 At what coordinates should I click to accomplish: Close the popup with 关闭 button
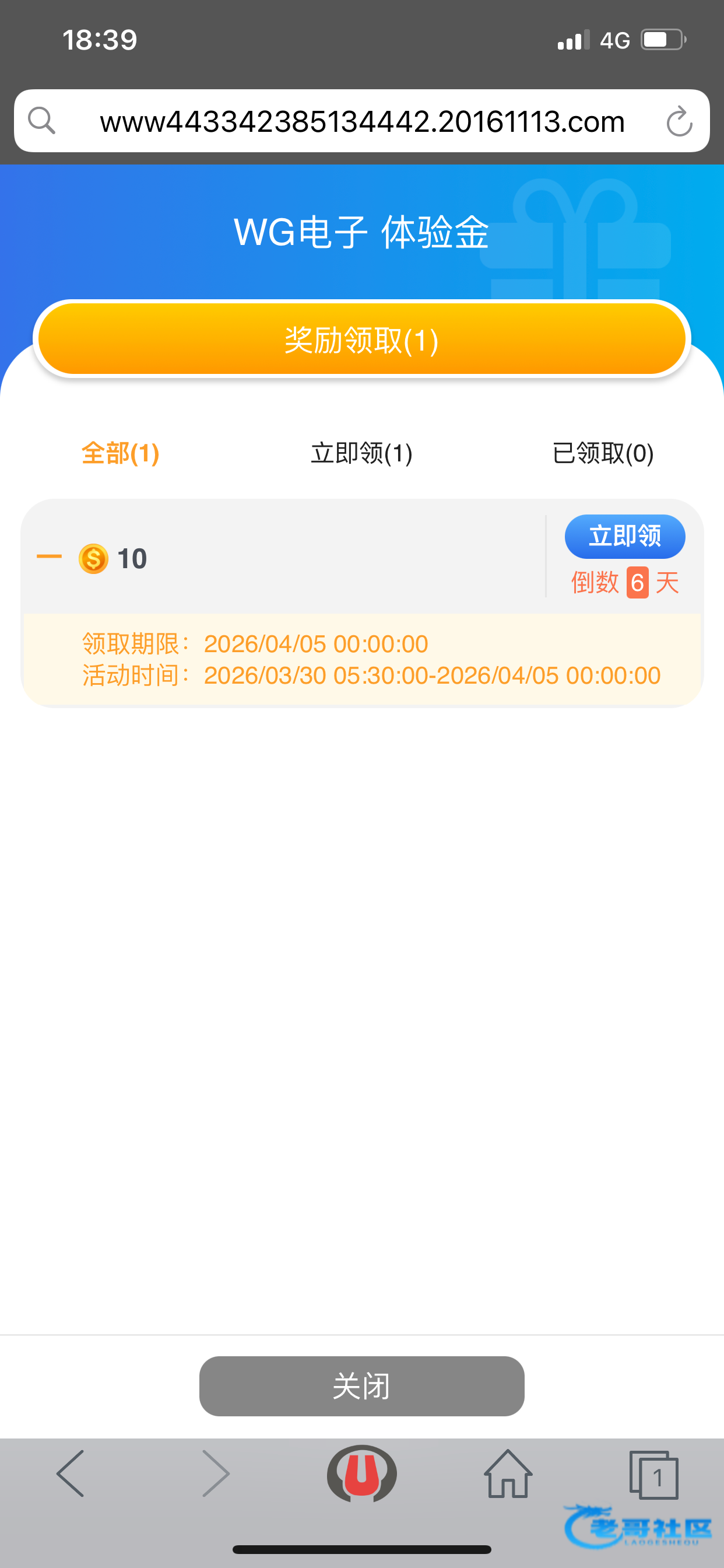click(361, 1386)
